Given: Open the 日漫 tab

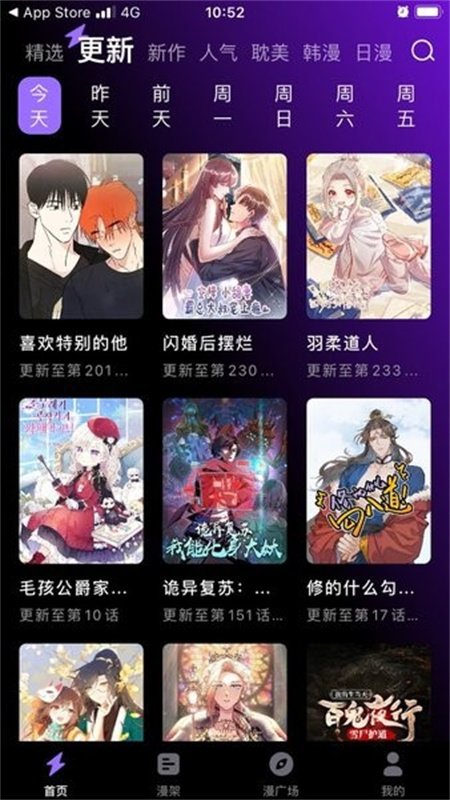Looking at the screenshot, I should [x=373, y=53].
